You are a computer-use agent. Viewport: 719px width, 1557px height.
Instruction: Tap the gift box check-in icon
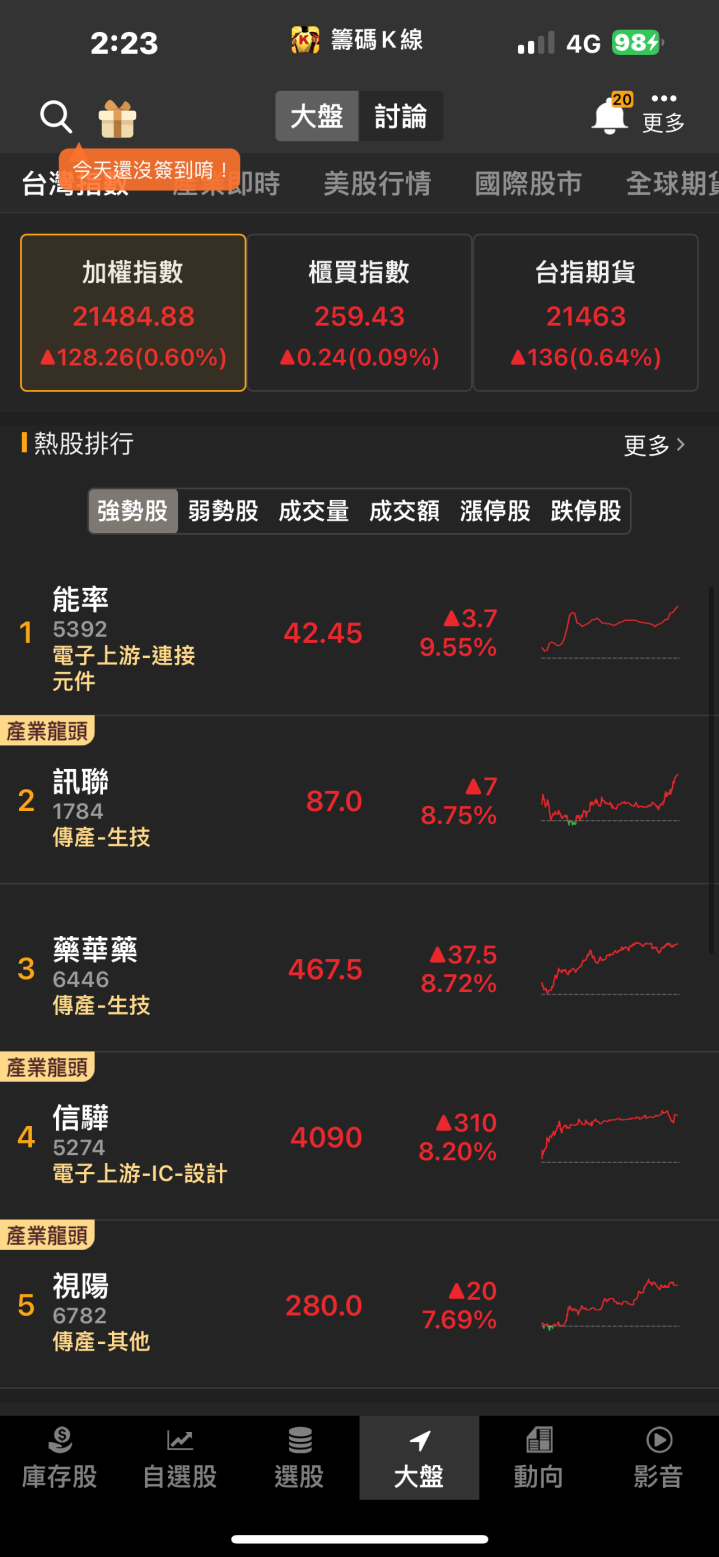click(x=117, y=119)
